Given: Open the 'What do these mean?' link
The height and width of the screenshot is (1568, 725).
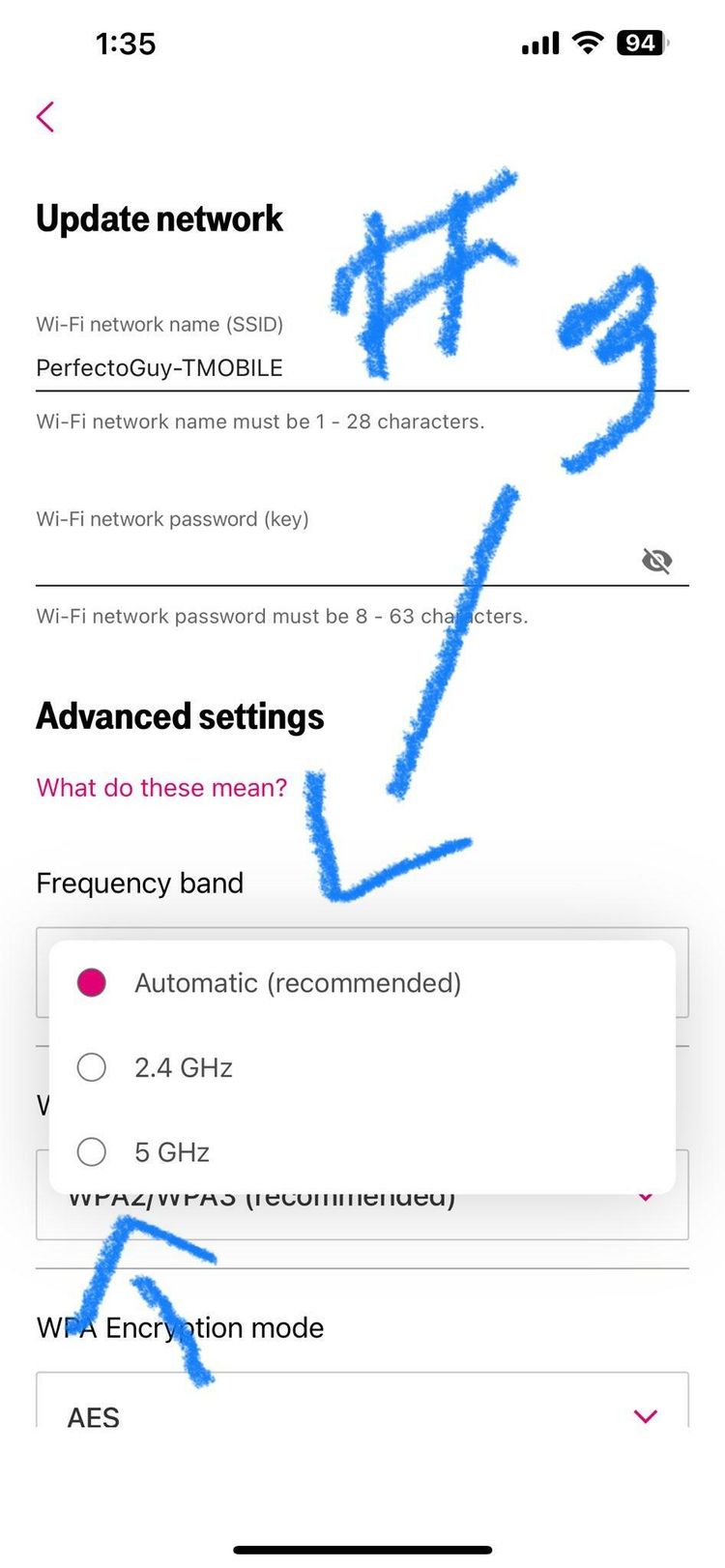Looking at the screenshot, I should [161, 788].
